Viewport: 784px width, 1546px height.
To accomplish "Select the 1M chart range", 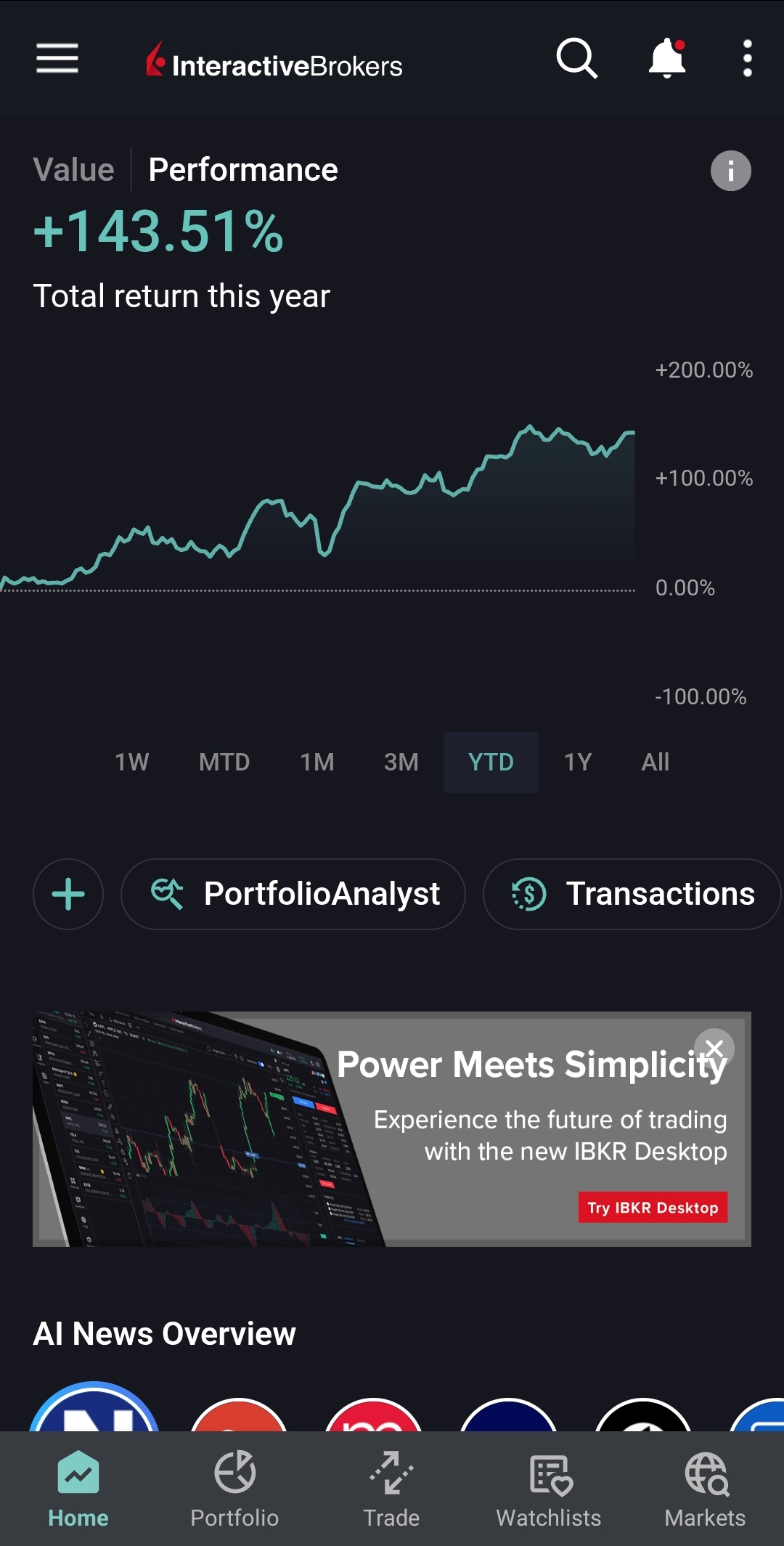I will [x=317, y=762].
